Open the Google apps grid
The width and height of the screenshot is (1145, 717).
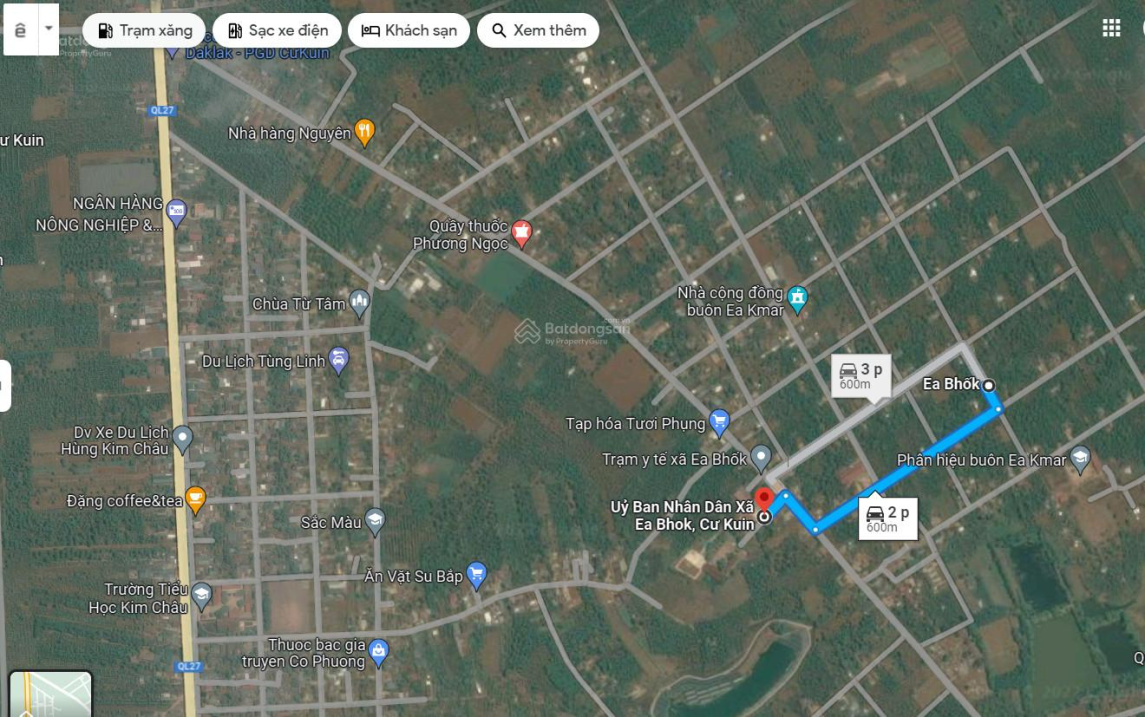[x=1111, y=28]
